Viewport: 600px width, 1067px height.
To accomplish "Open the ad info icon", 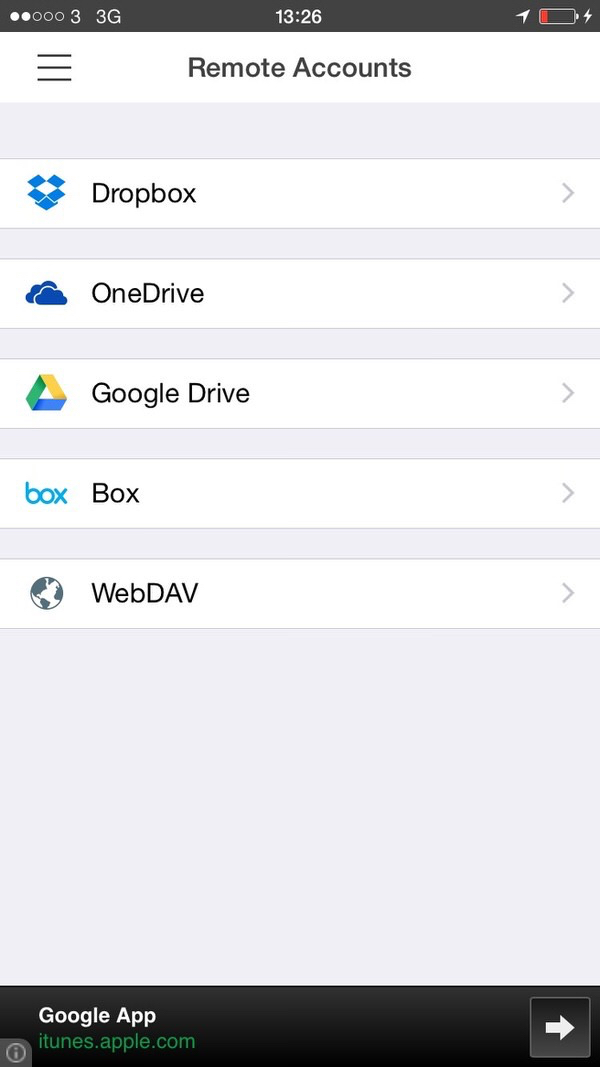I will pos(15,1053).
